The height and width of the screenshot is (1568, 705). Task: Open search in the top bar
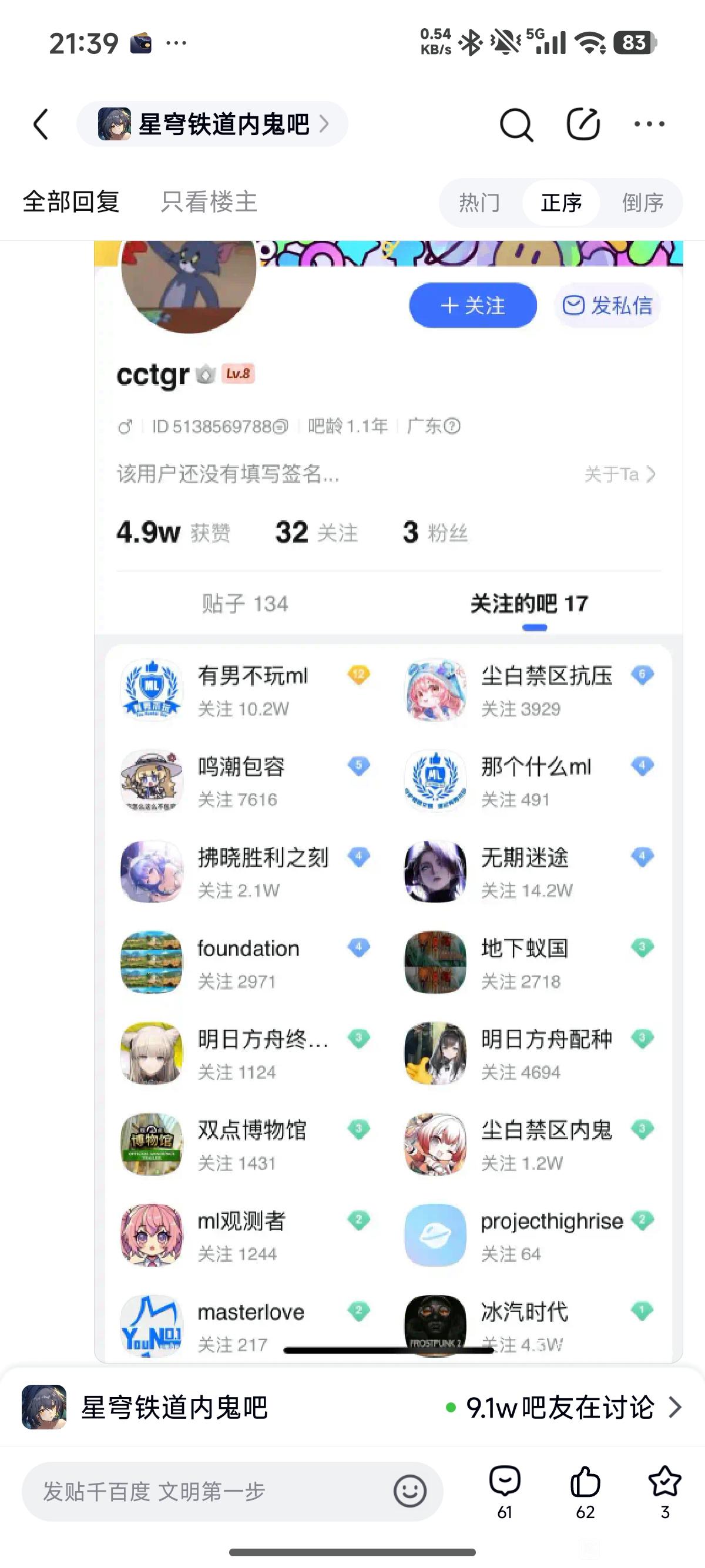pos(516,125)
